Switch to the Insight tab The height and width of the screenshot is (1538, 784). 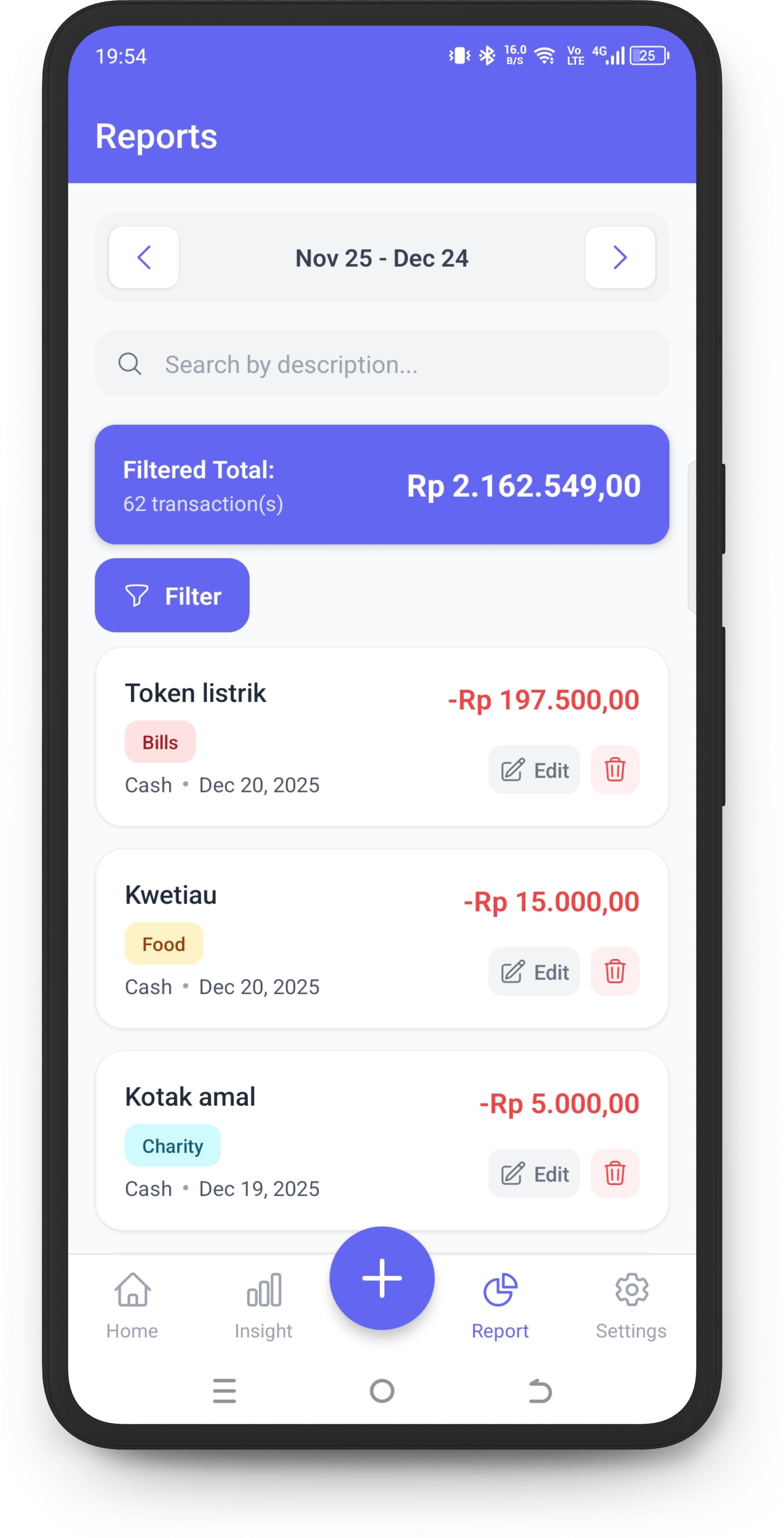tap(263, 1305)
